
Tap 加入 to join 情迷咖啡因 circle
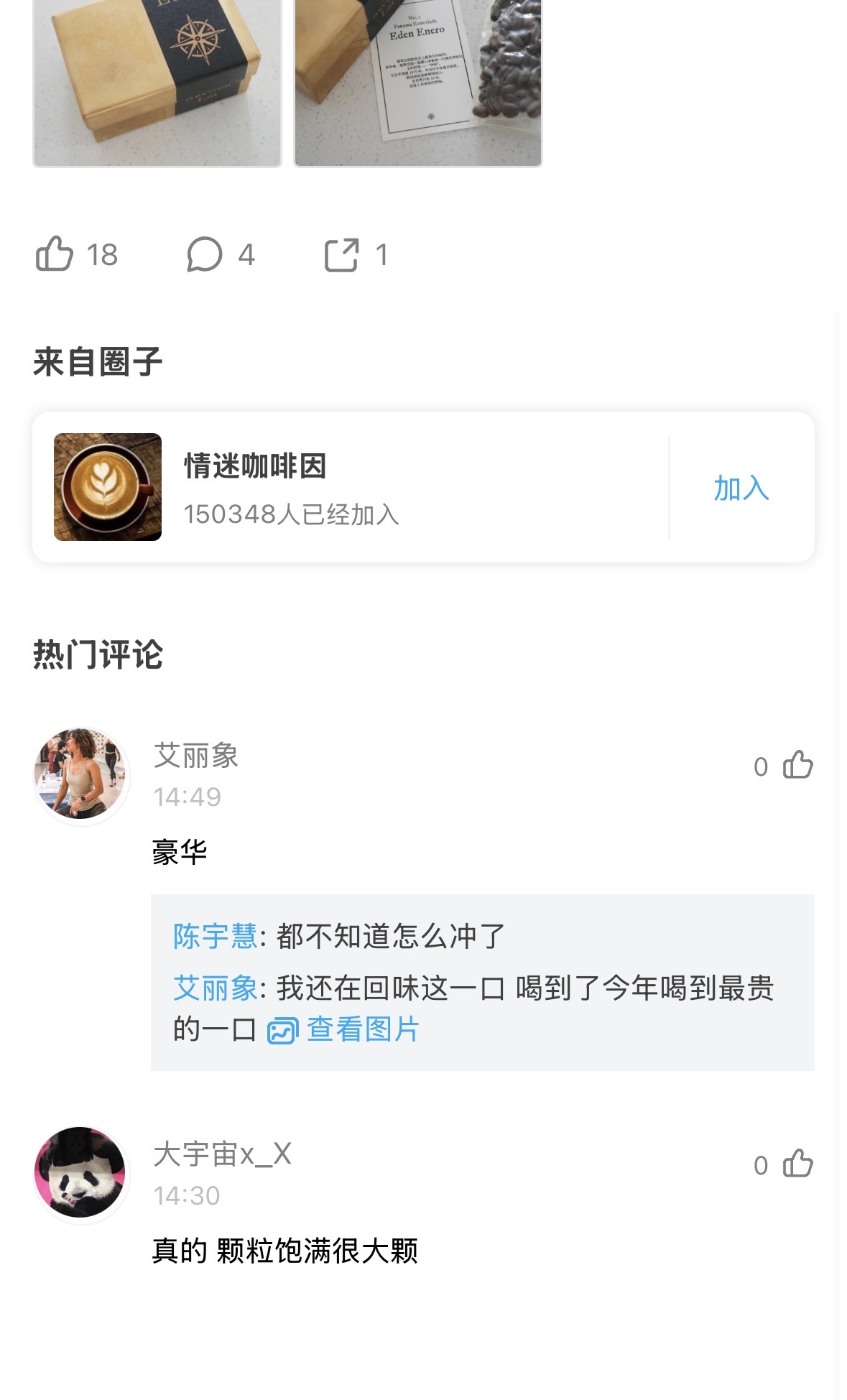click(741, 488)
